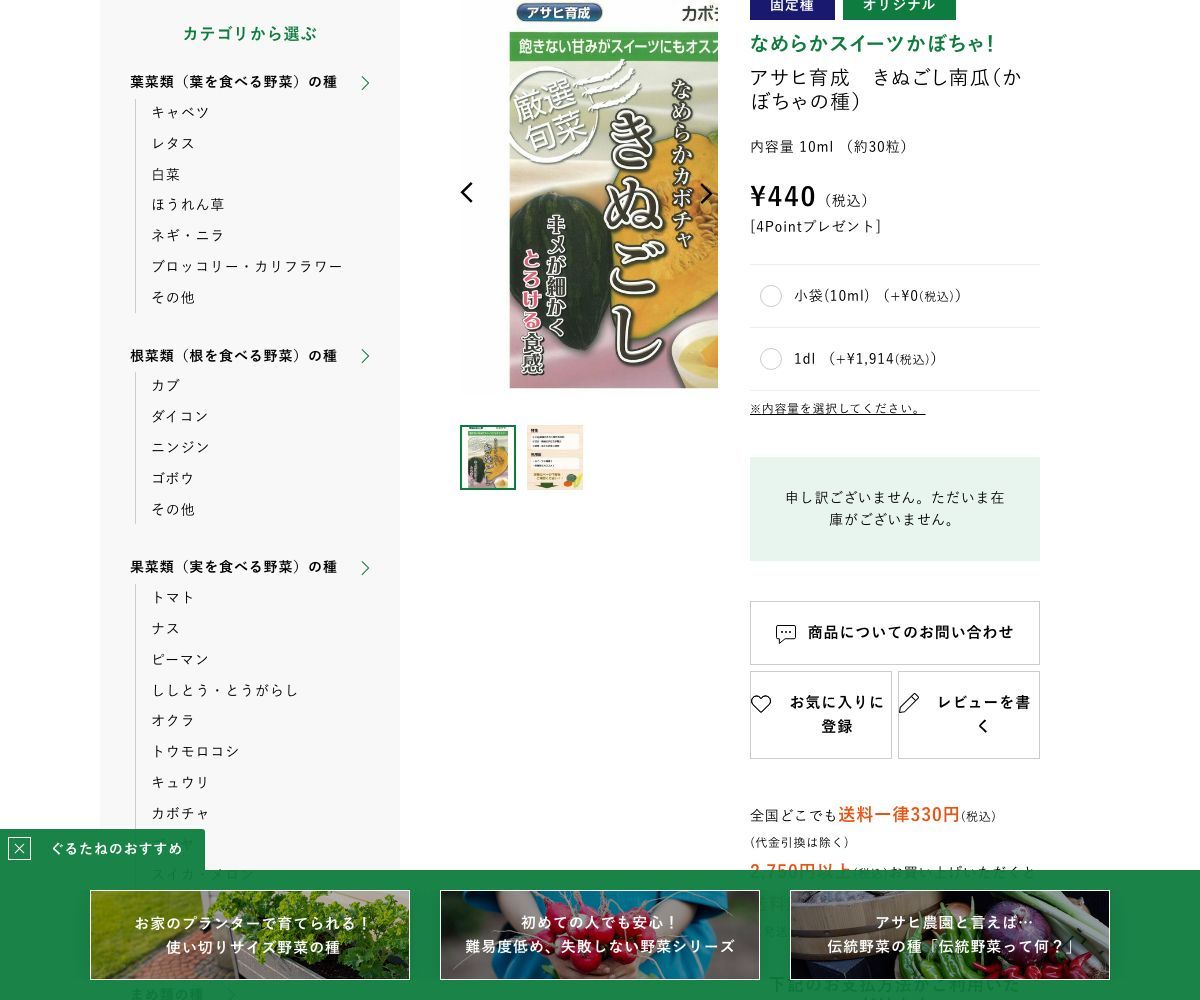
Task: Choose the 小袋(10ml) size option
Action: click(x=771, y=296)
